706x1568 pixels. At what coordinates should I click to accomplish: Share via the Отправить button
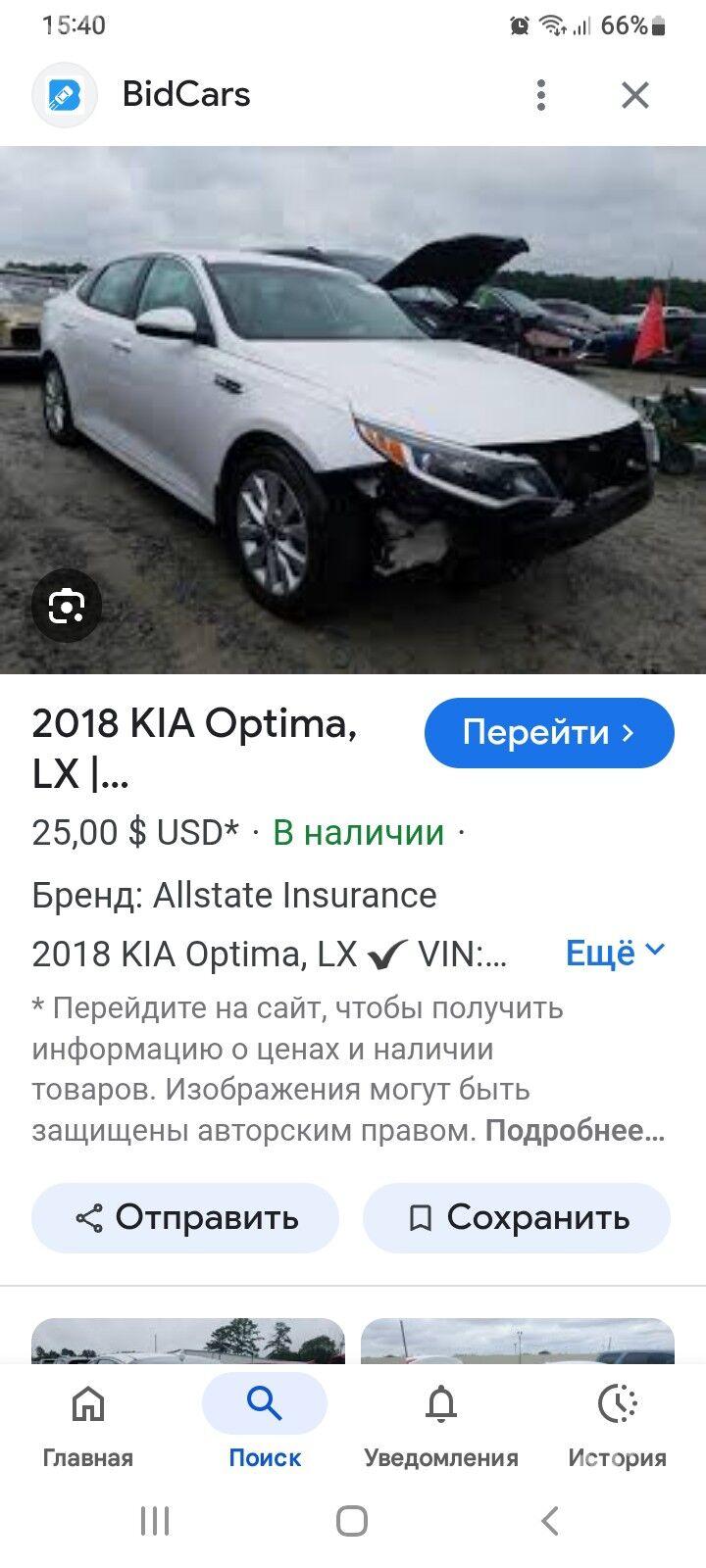click(x=185, y=1218)
